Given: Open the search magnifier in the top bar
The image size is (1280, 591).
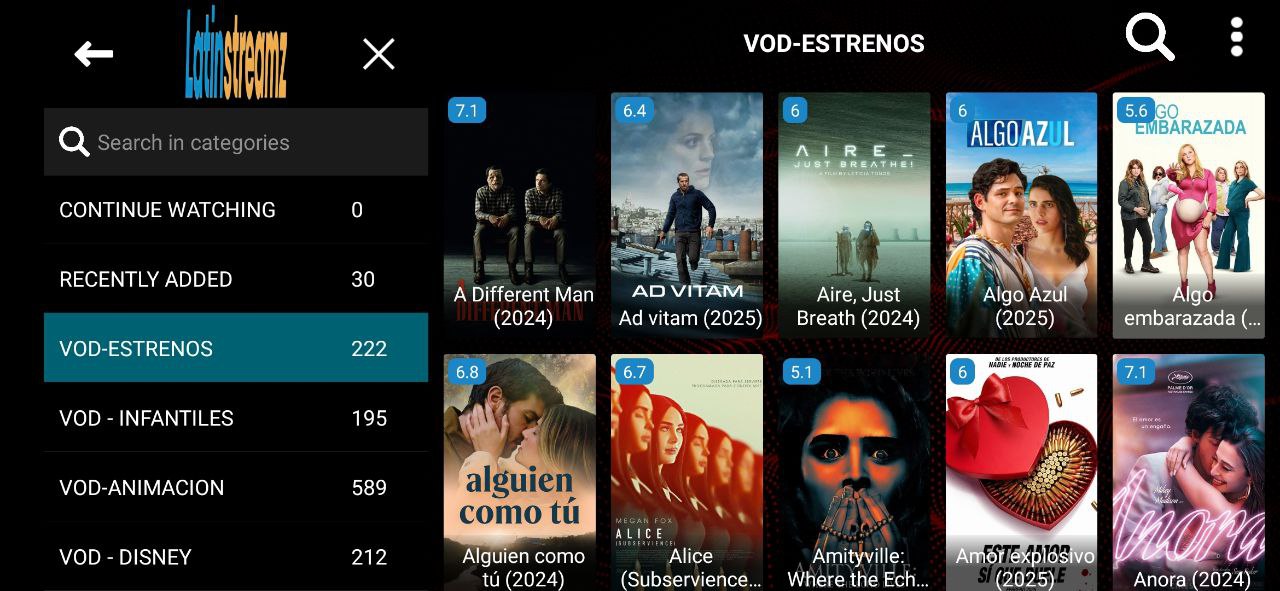Looking at the screenshot, I should (1149, 39).
